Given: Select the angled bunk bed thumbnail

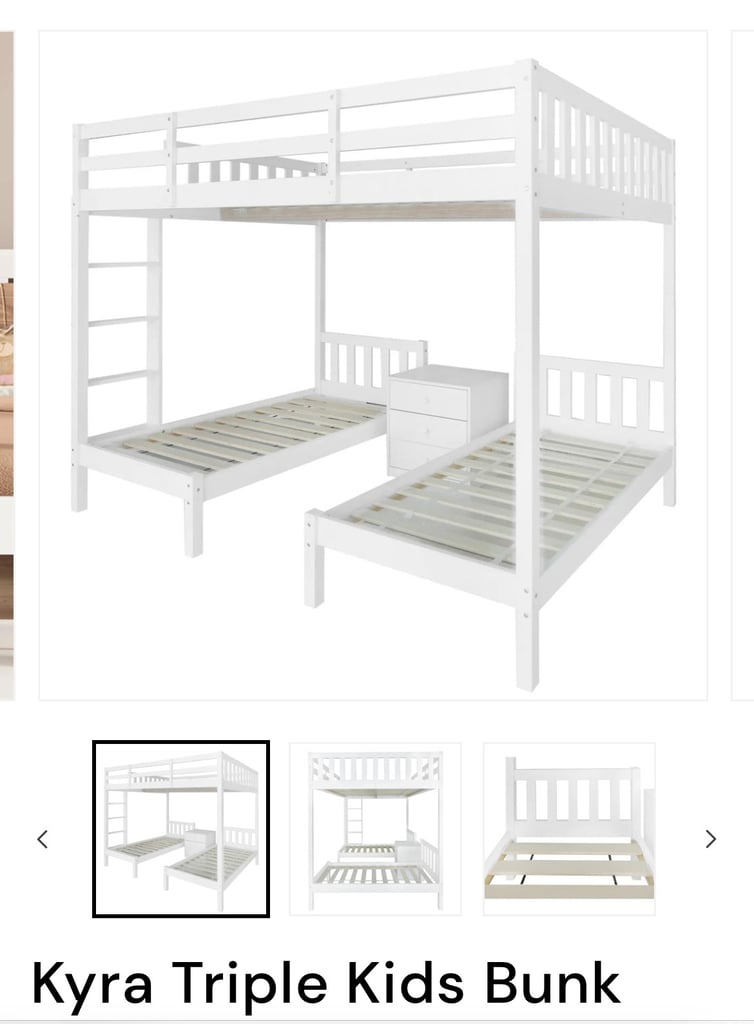Looking at the screenshot, I should [181, 828].
